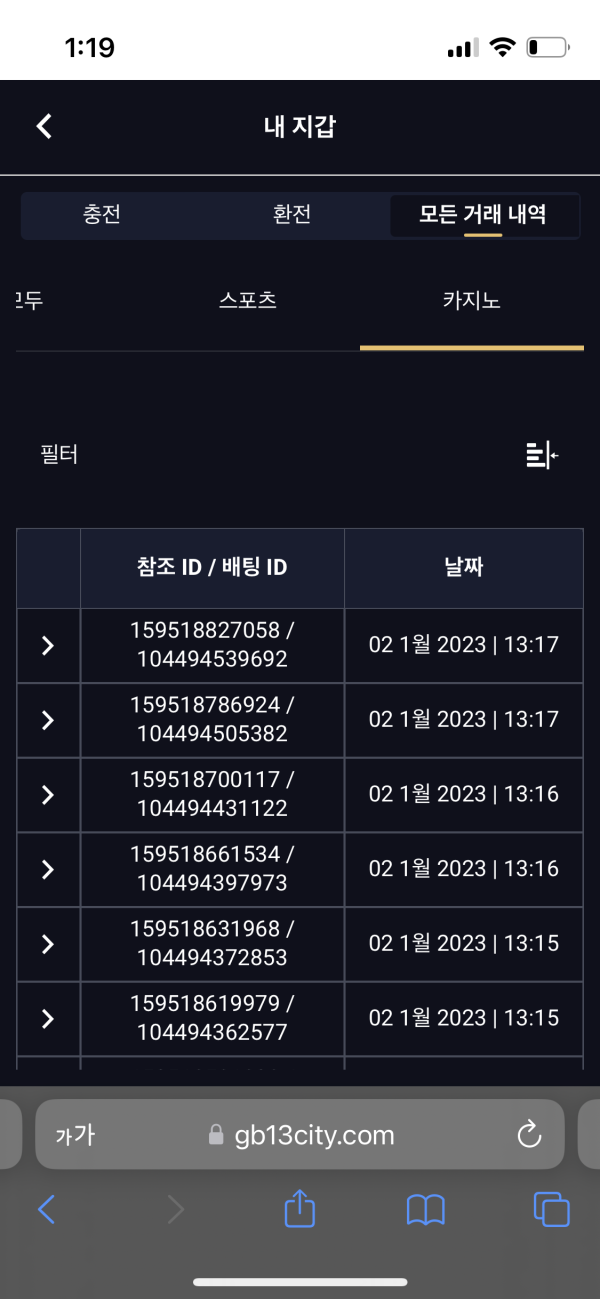Expand the row with ID 159518619979

pos(48,1019)
